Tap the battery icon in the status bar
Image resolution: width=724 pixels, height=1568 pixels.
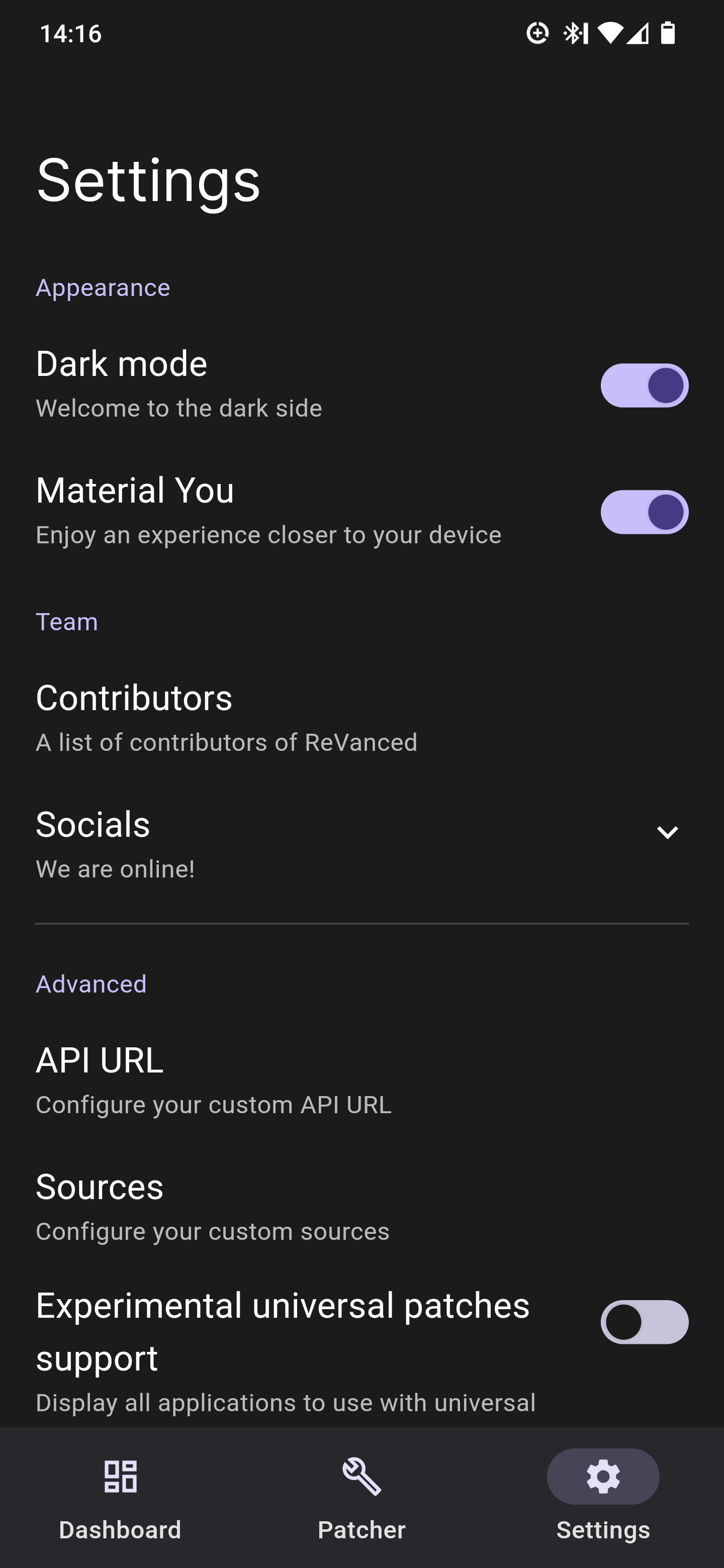point(667,34)
